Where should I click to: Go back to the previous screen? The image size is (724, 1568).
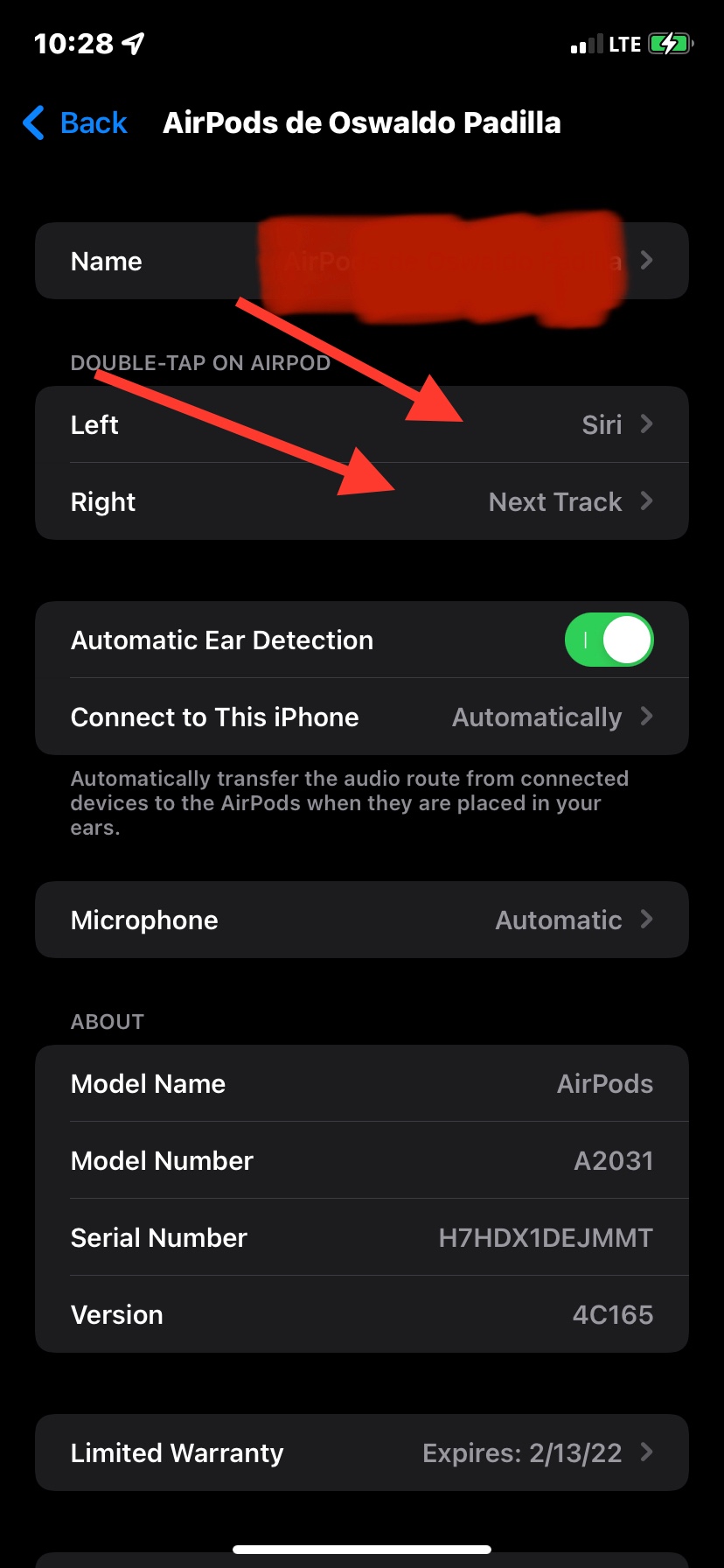click(x=75, y=123)
